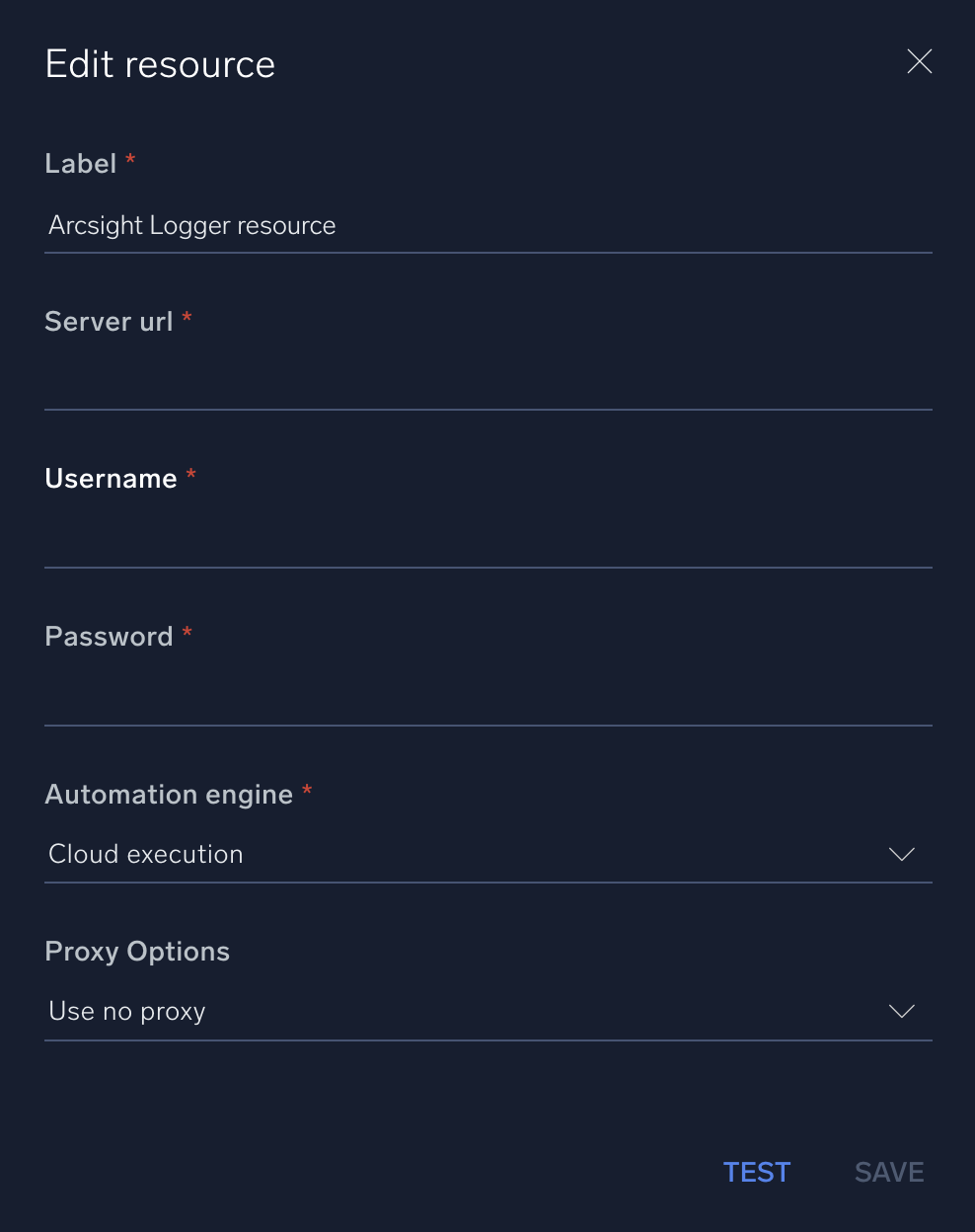Screen dimensions: 975x1232
Task: Click the Server url field underline
Action: click(x=487, y=408)
